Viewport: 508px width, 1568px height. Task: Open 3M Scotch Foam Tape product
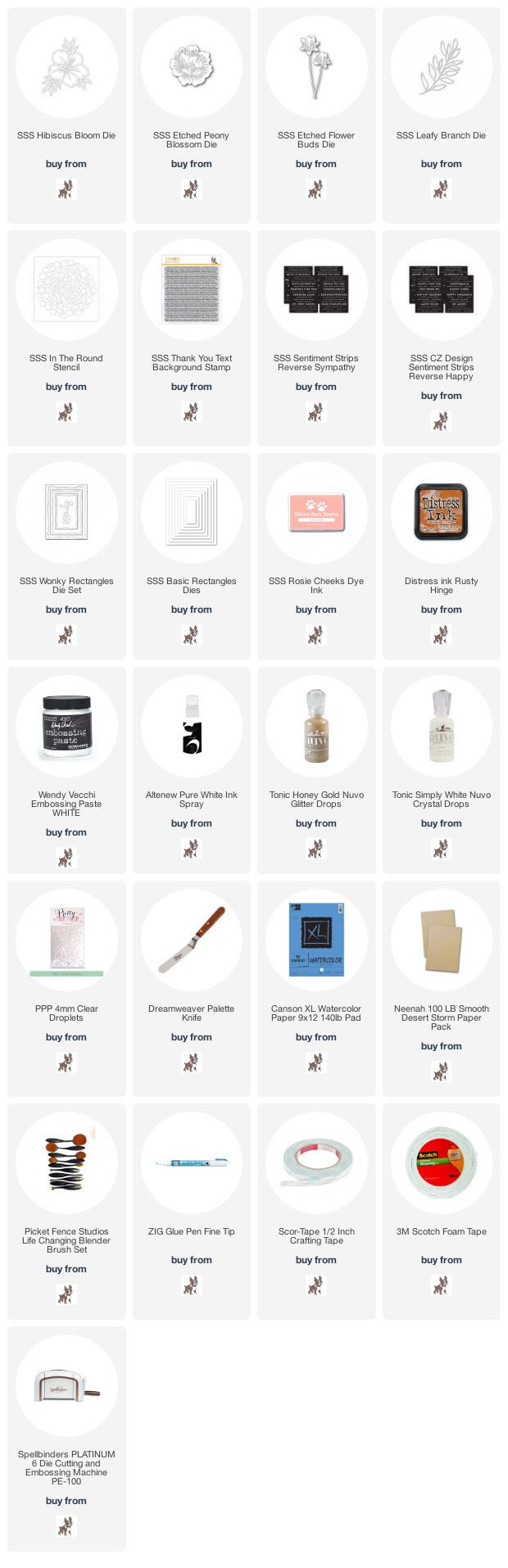click(x=441, y=1164)
